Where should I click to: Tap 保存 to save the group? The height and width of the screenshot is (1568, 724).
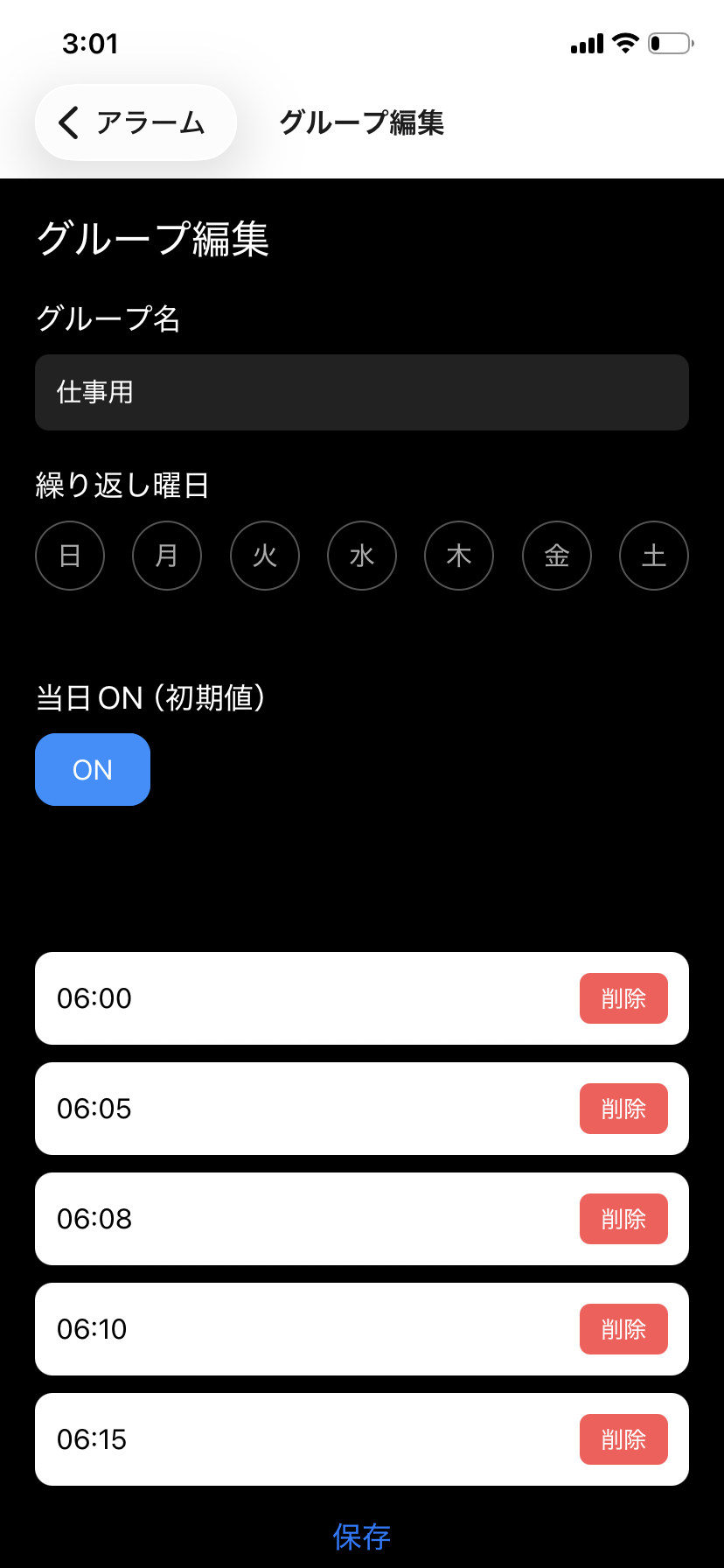tap(362, 1536)
